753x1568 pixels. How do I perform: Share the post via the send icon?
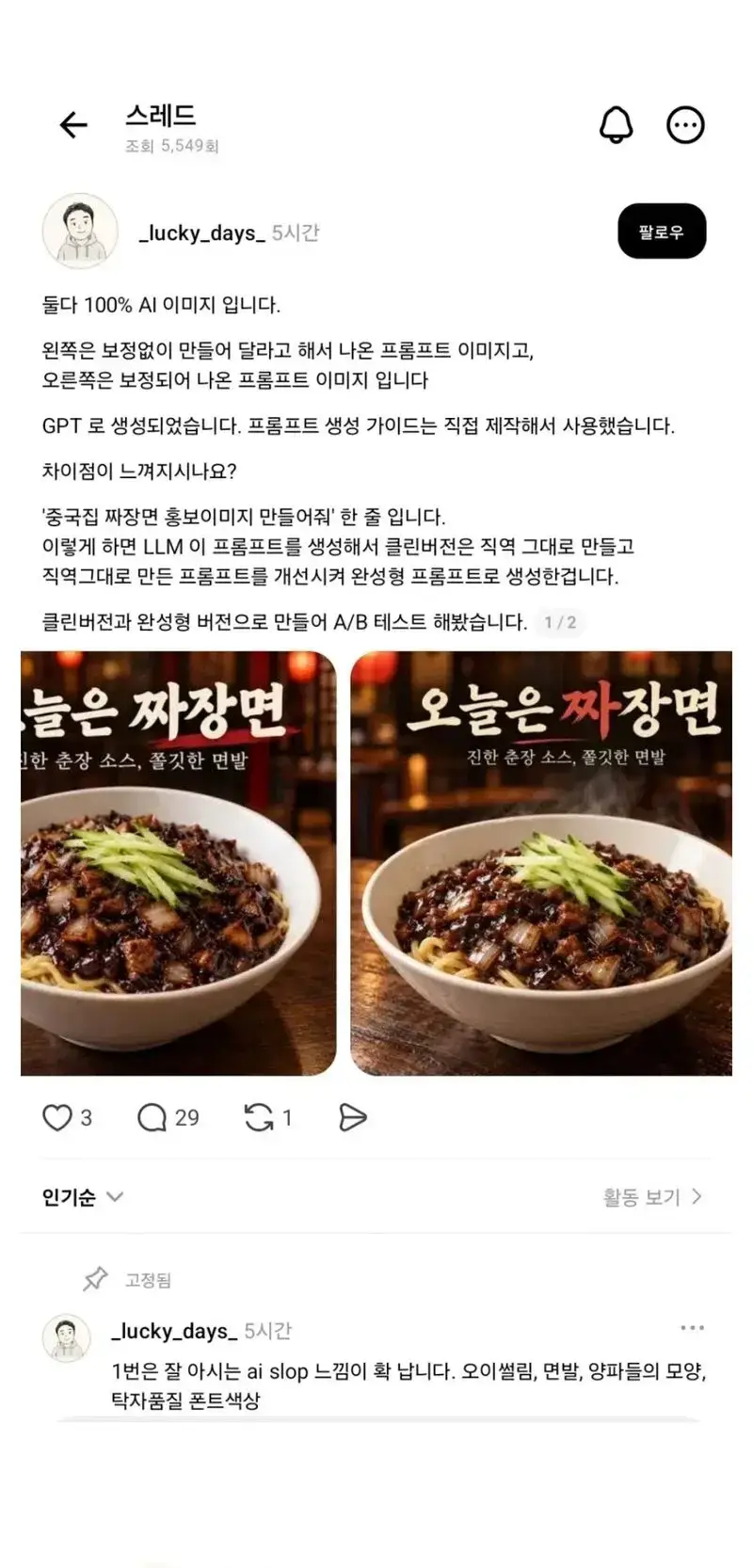[352, 1117]
